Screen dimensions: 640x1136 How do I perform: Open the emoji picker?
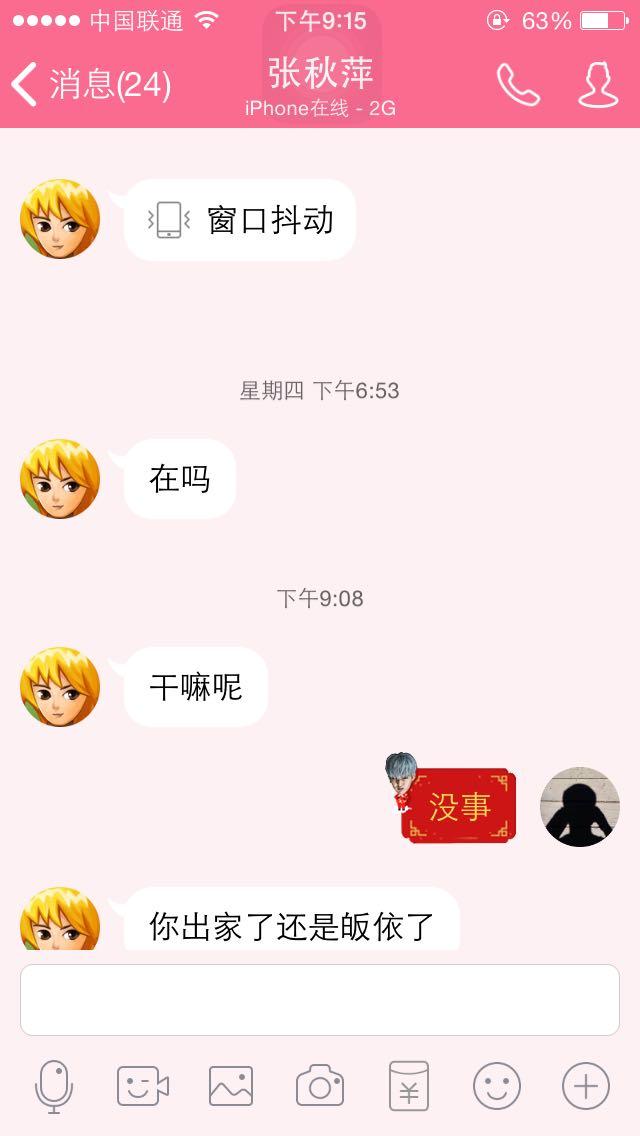[x=497, y=1086]
